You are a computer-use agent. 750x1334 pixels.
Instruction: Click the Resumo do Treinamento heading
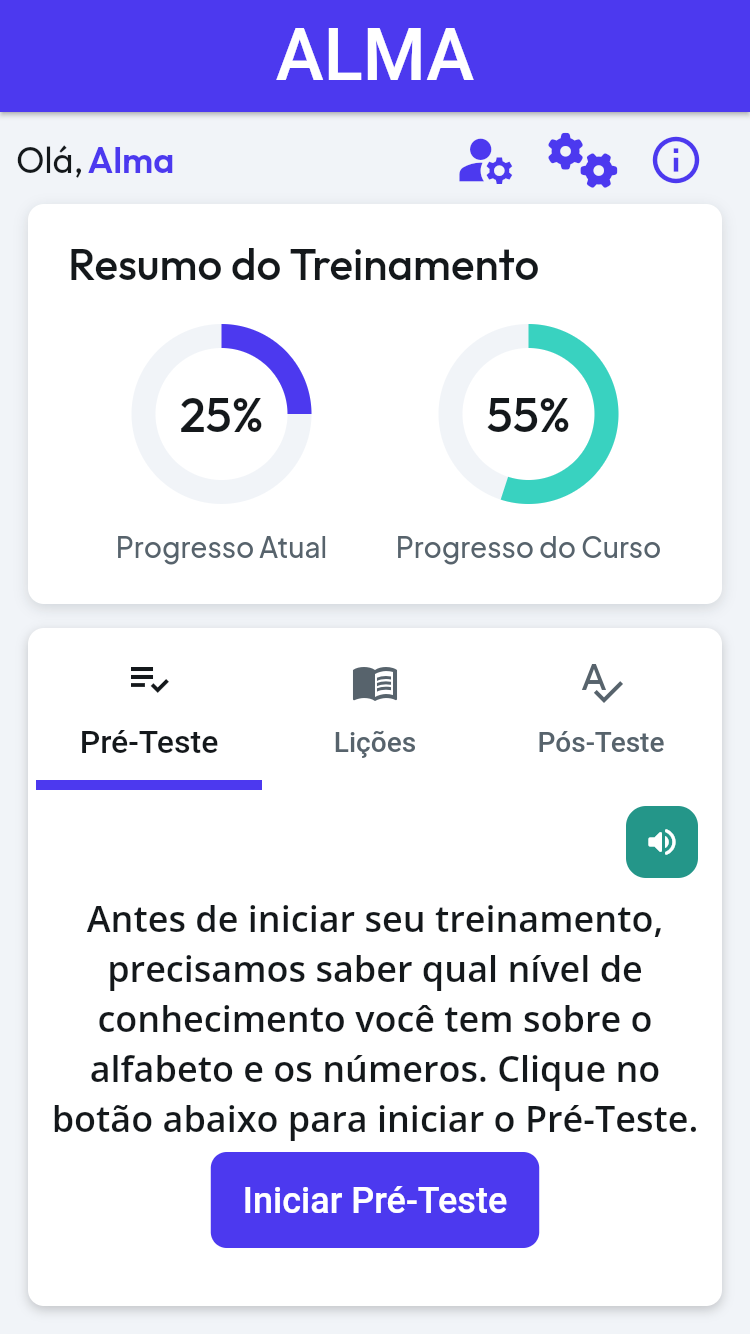303,266
